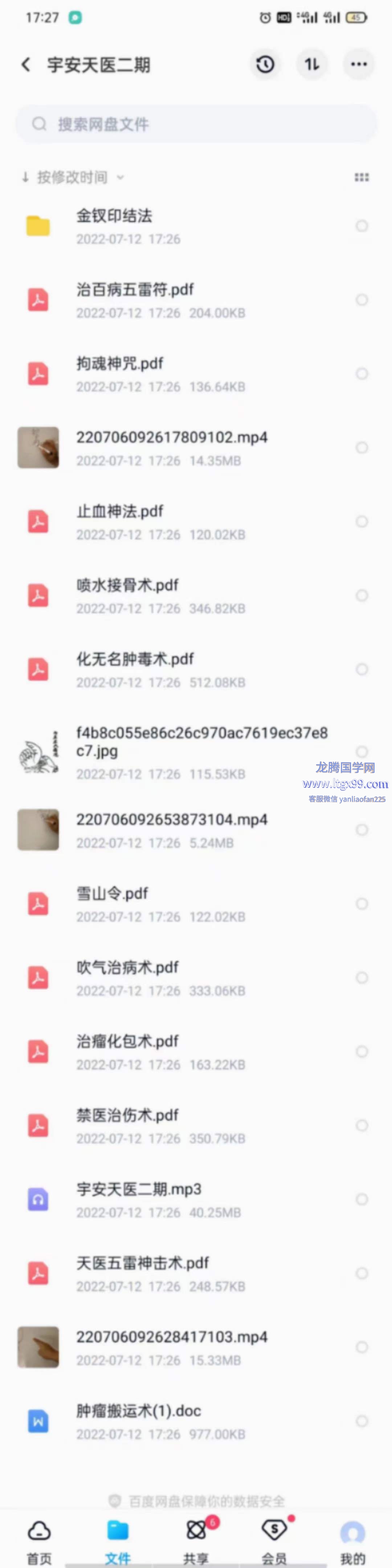Select the checkbox for 拘魂神咒.pdf
Image resolution: width=392 pixels, height=1568 pixels.
coord(362,374)
